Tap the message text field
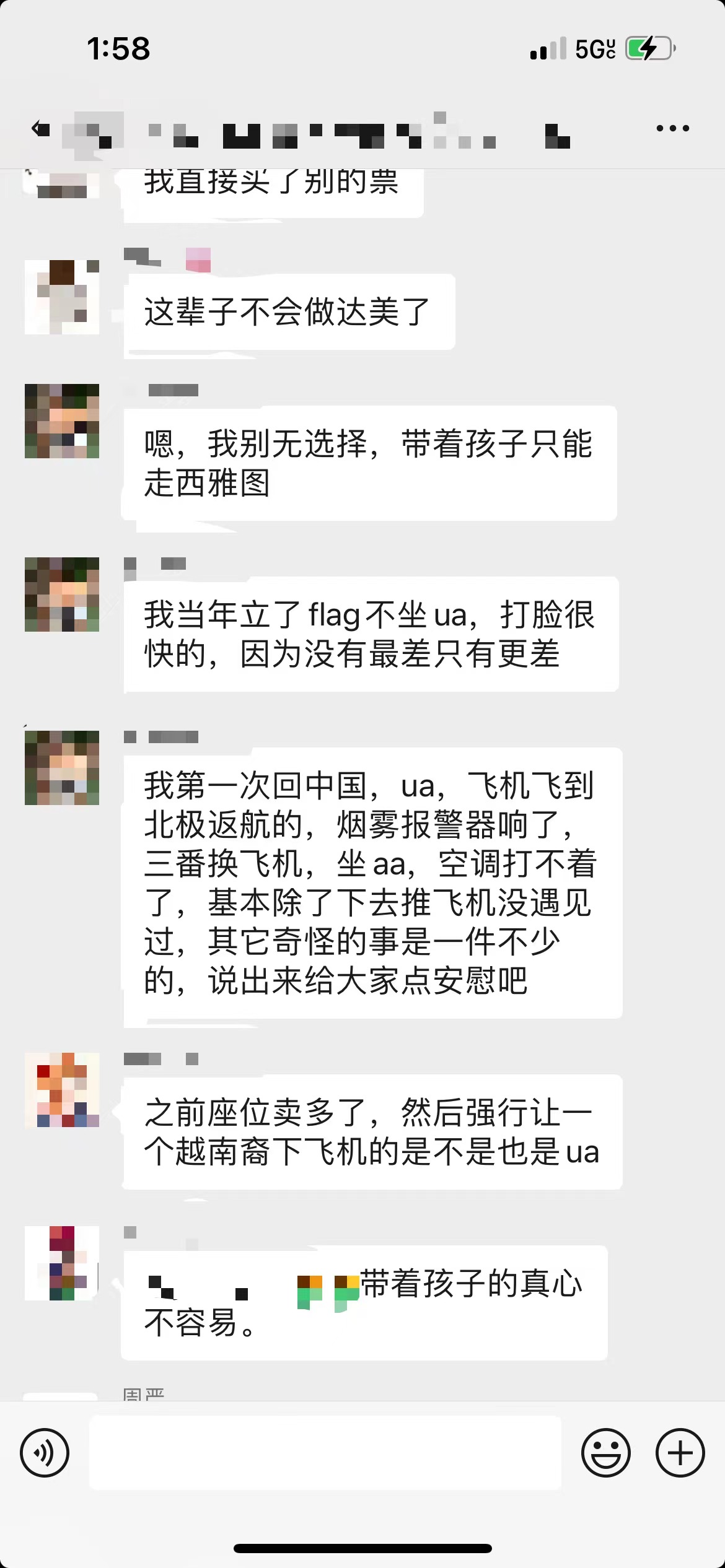The image size is (725, 1568). [325, 1453]
